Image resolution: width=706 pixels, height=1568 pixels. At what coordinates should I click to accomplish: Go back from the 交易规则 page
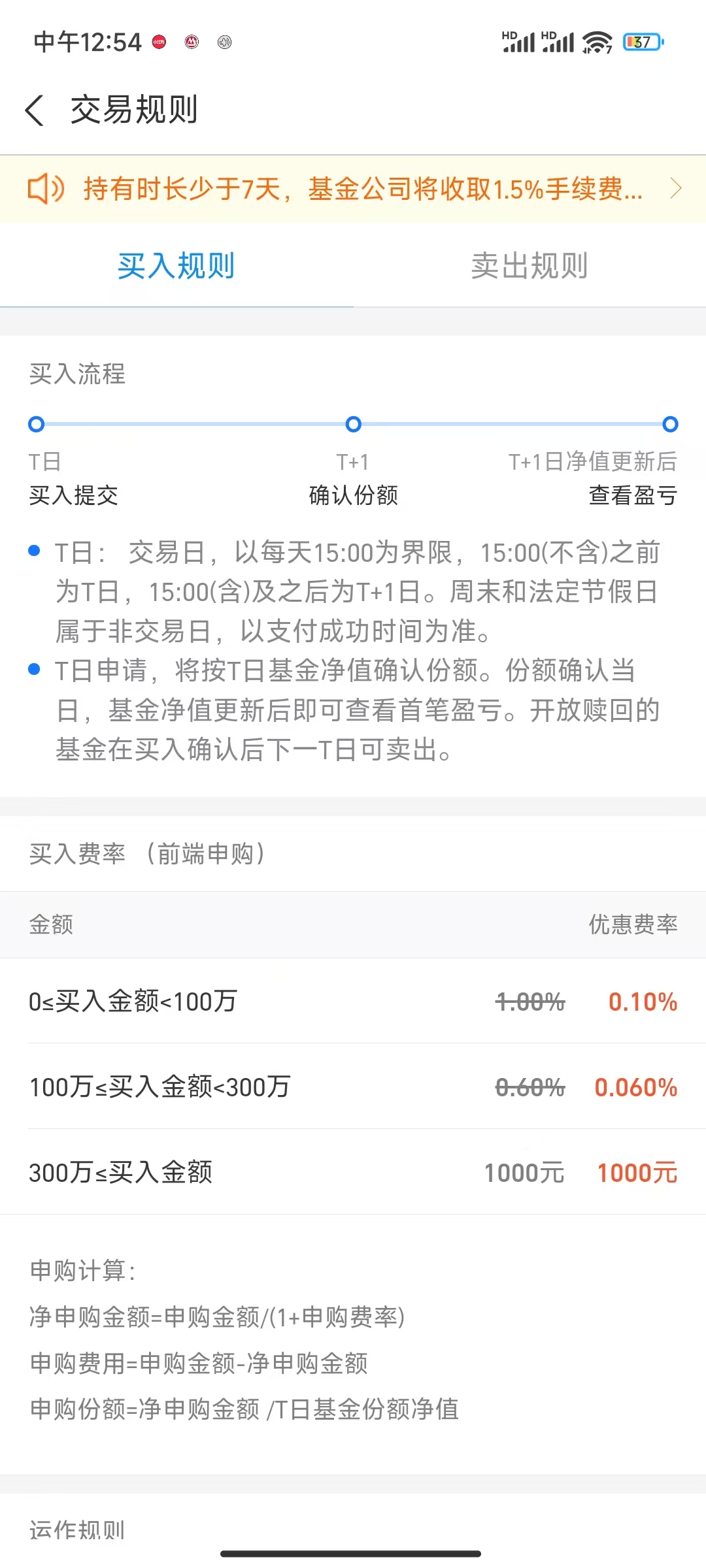pos(35,110)
